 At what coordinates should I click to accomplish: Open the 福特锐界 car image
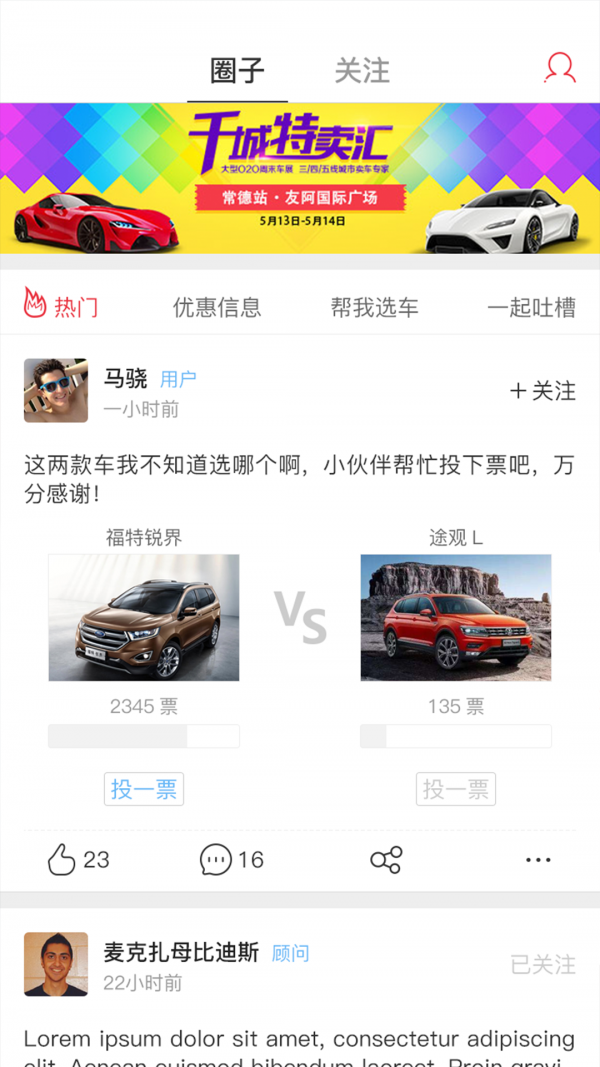click(144, 618)
